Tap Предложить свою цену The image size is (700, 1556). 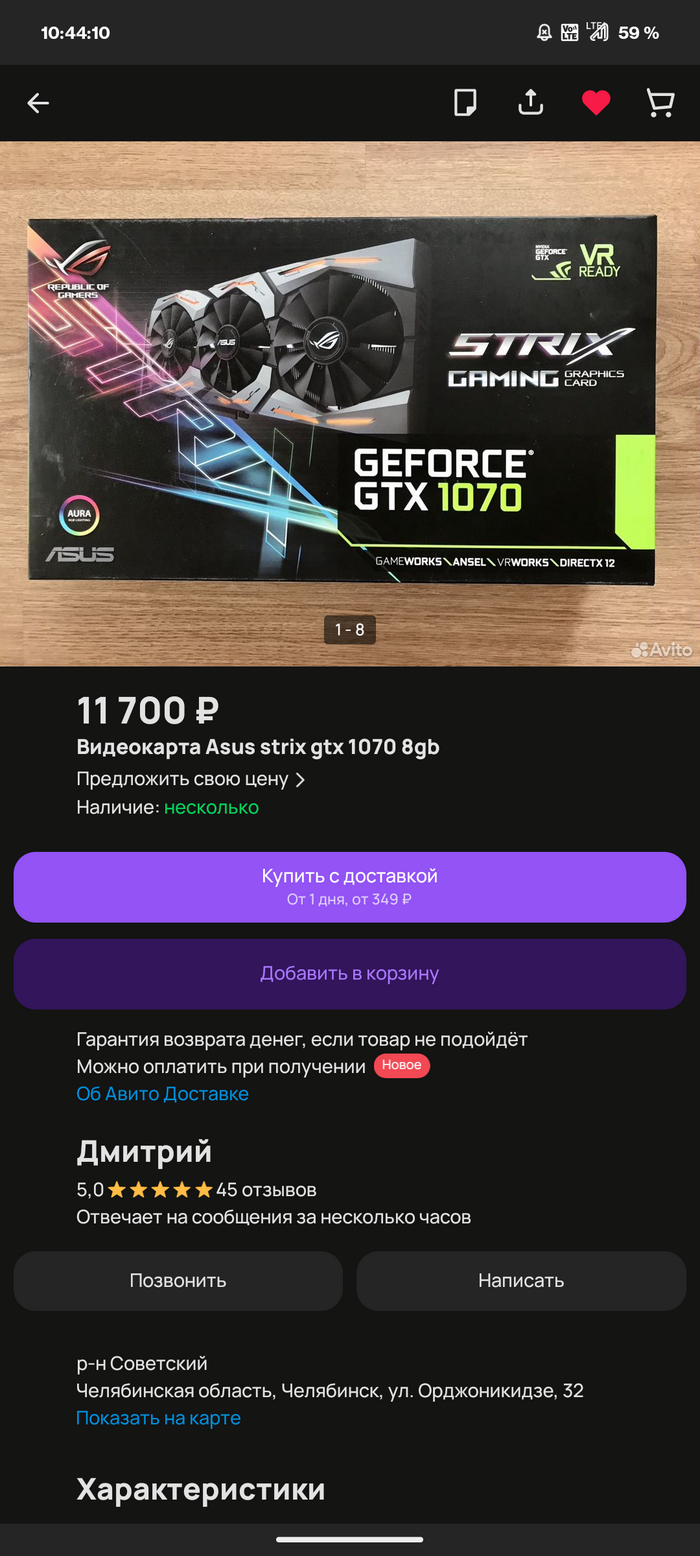click(190, 779)
